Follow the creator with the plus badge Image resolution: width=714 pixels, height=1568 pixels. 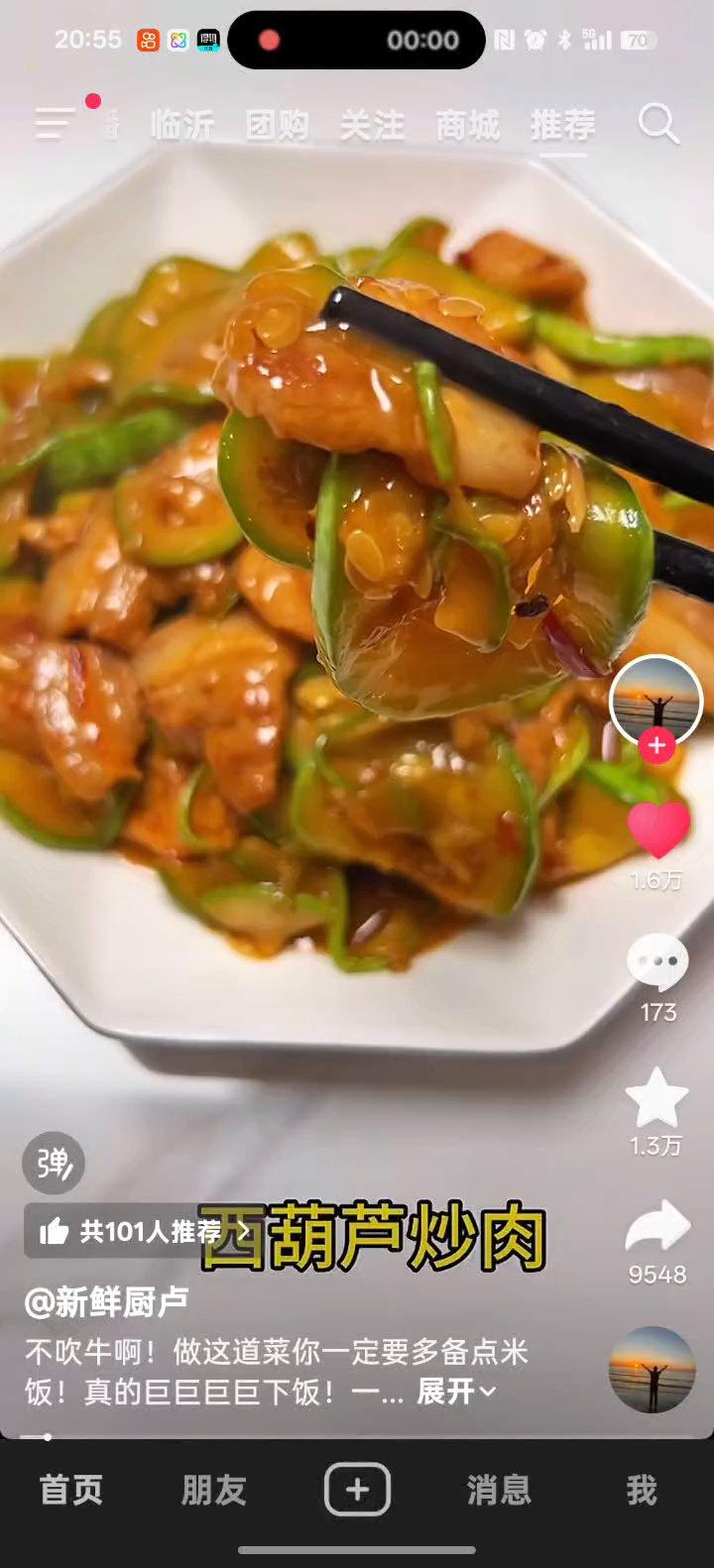click(x=656, y=745)
